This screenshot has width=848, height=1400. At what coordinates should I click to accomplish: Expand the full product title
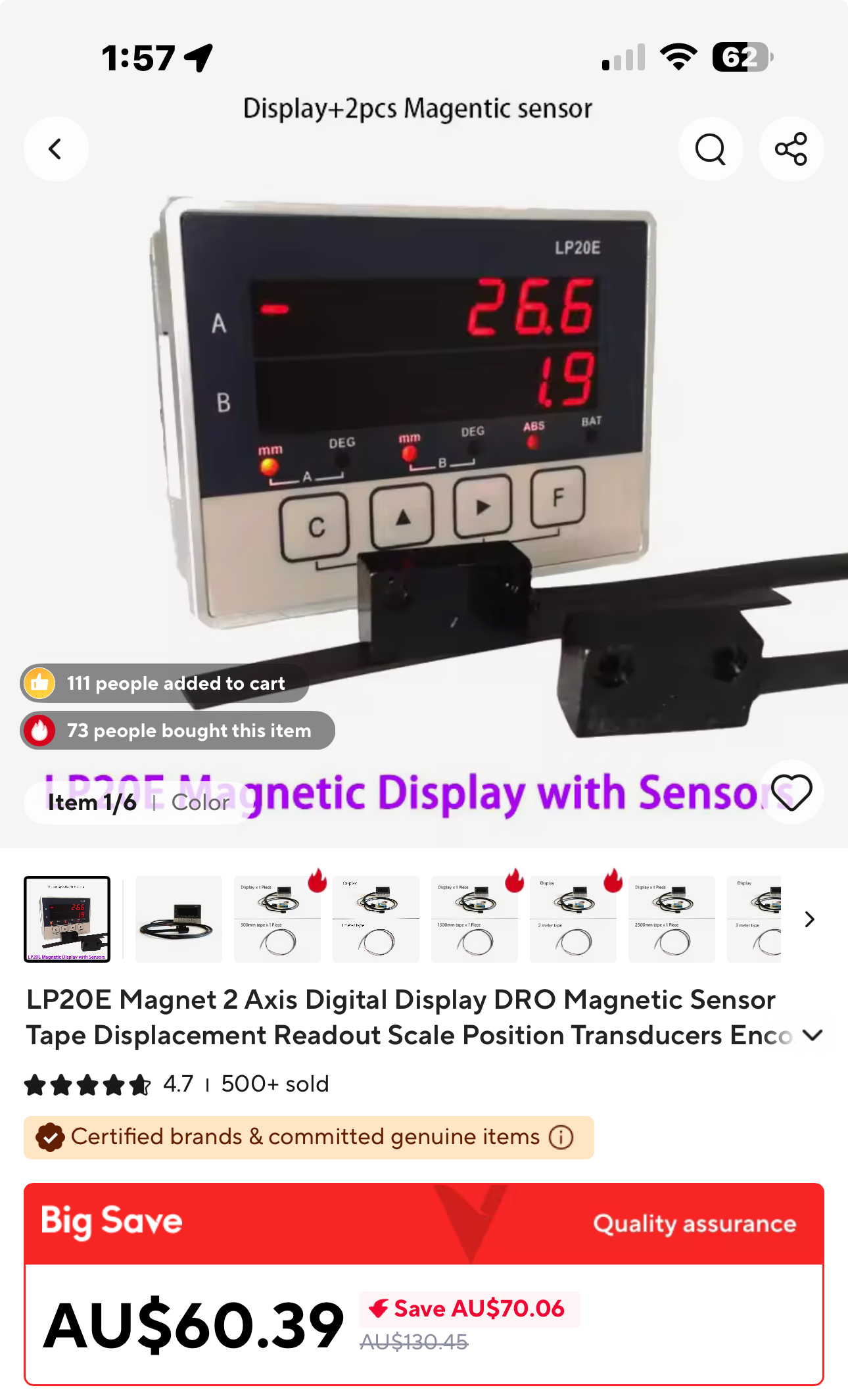pos(813,1035)
